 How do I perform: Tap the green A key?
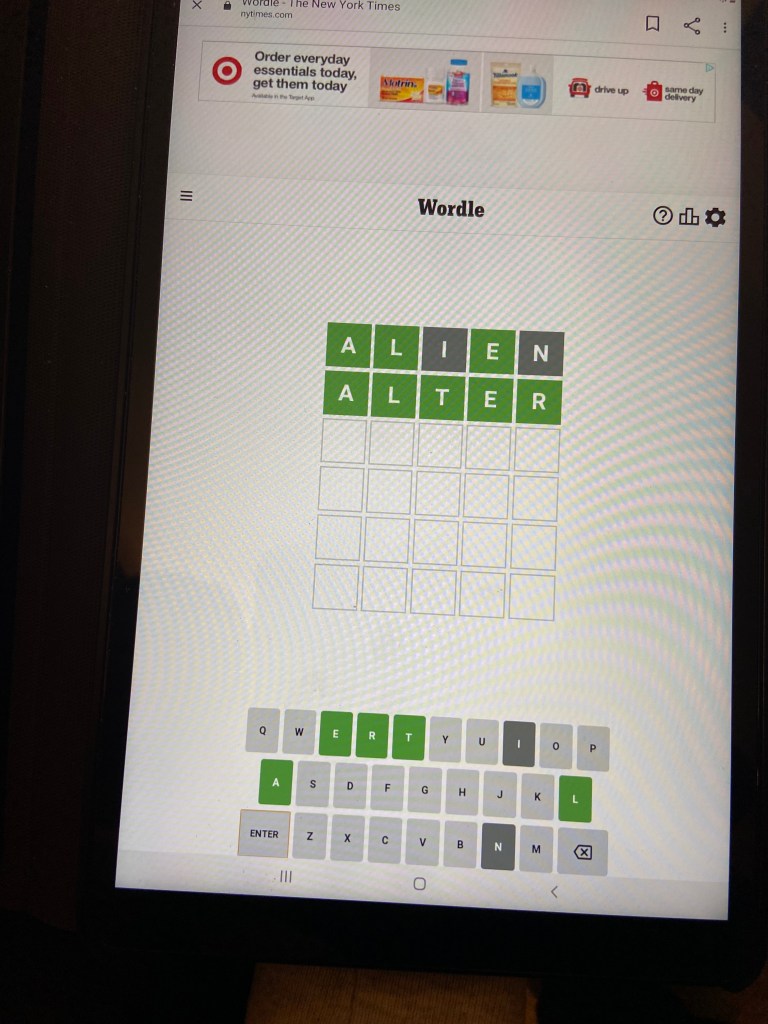(x=275, y=782)
